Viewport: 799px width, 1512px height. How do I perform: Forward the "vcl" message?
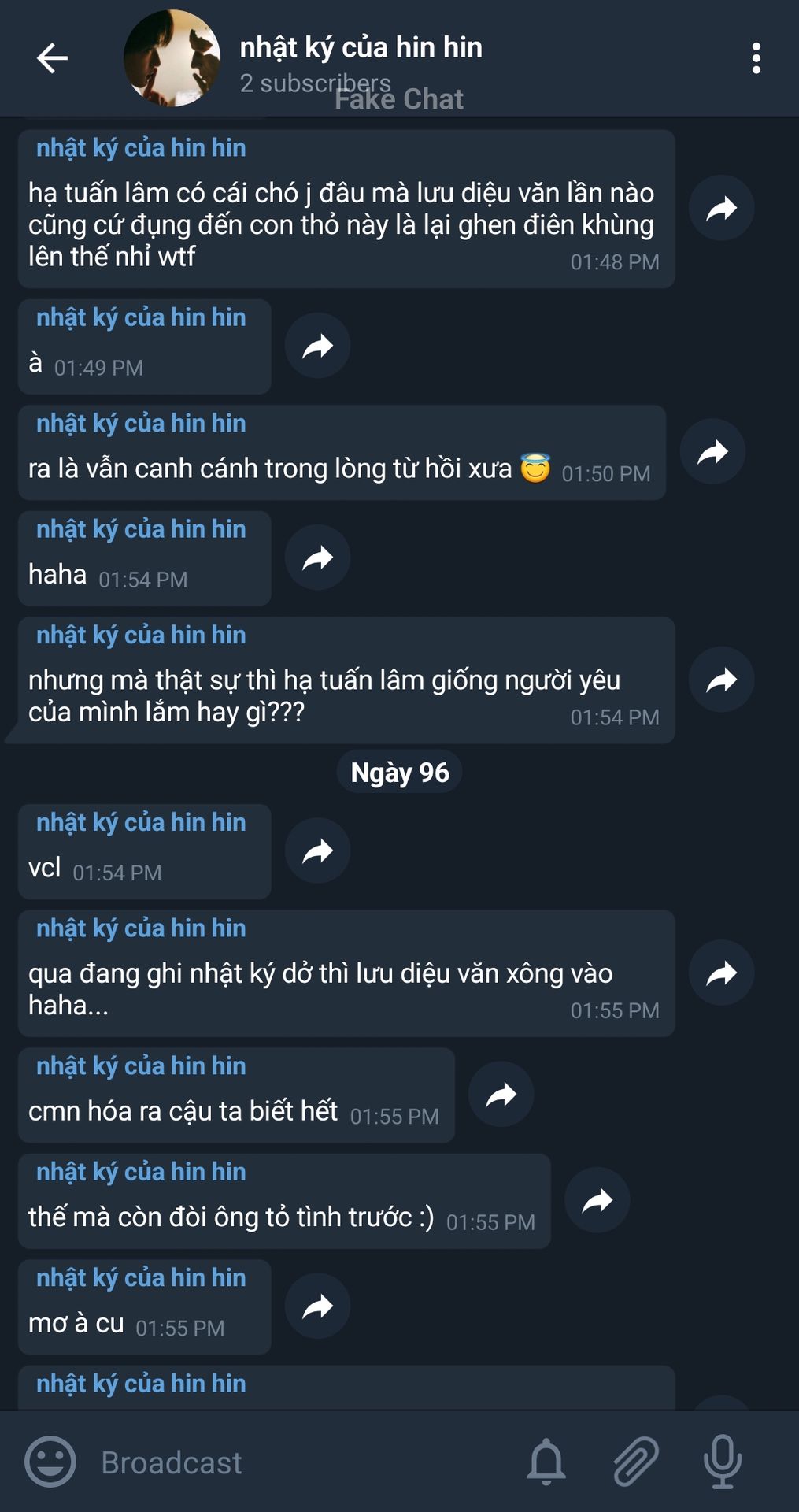coord(317,850)
